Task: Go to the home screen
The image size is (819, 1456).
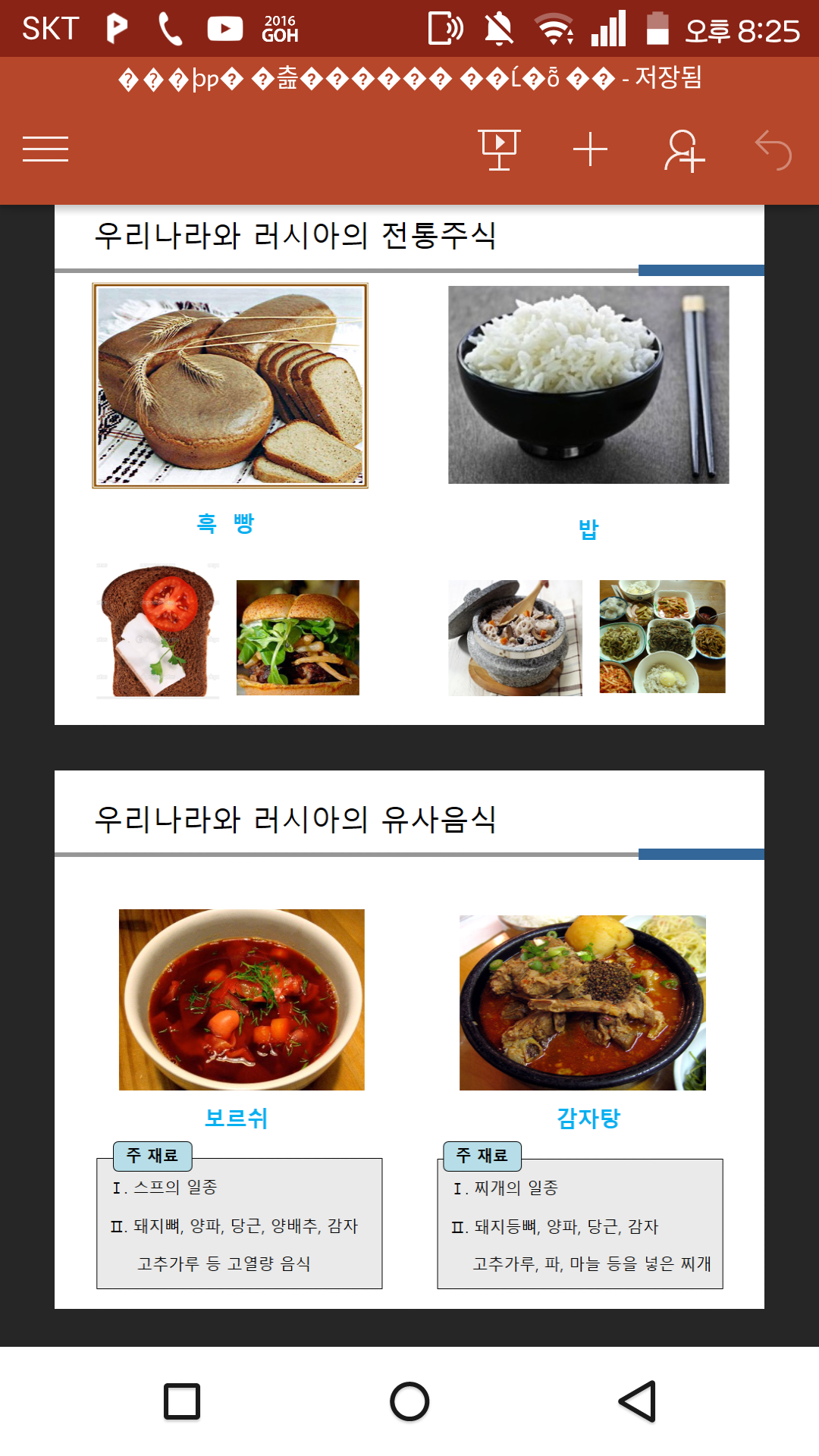Action: pos(409,1401)
